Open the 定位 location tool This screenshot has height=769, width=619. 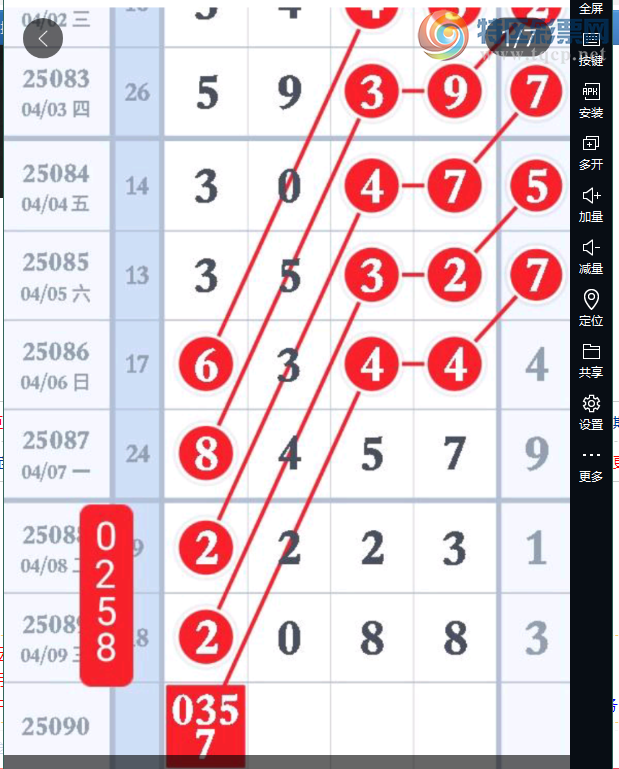point(591,308)
